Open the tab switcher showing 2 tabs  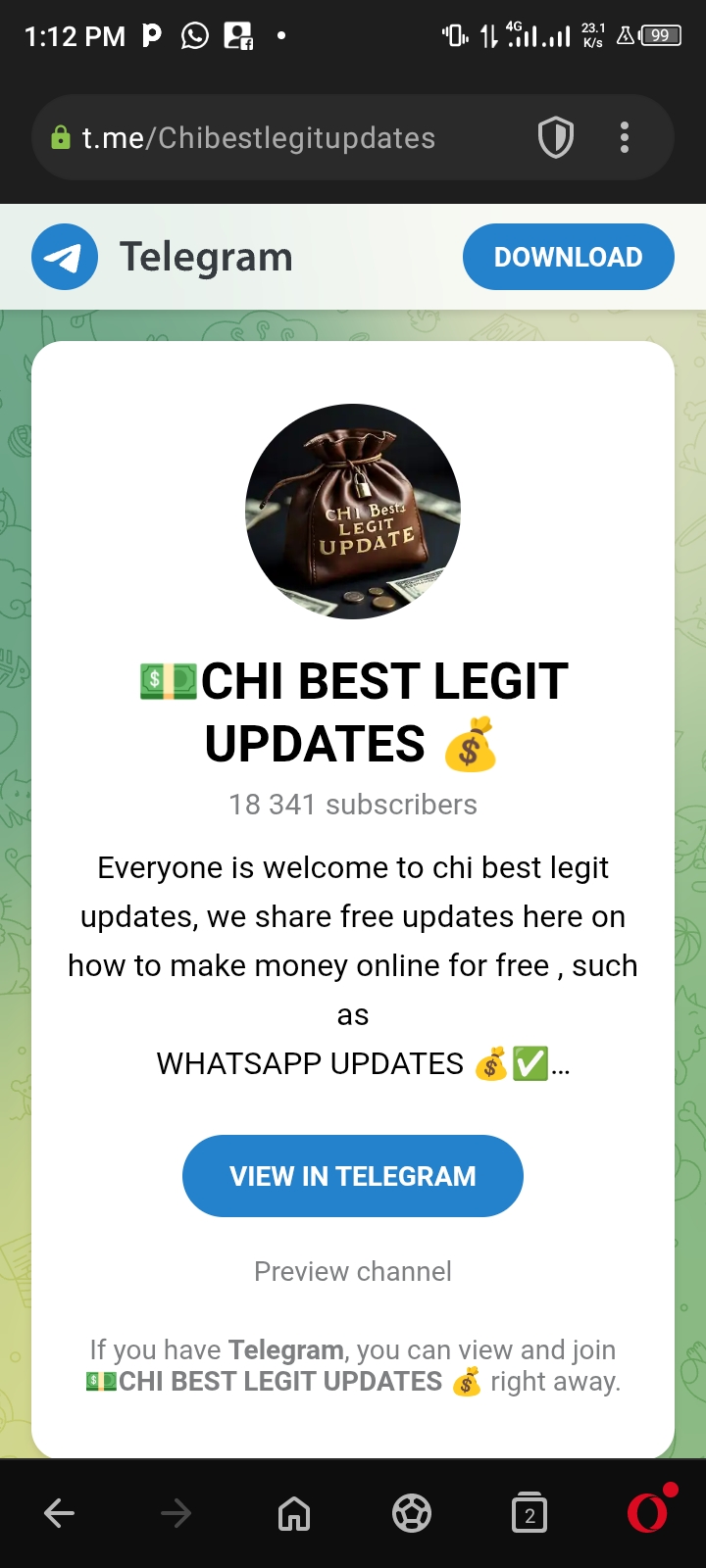(x=529, y=1514)
